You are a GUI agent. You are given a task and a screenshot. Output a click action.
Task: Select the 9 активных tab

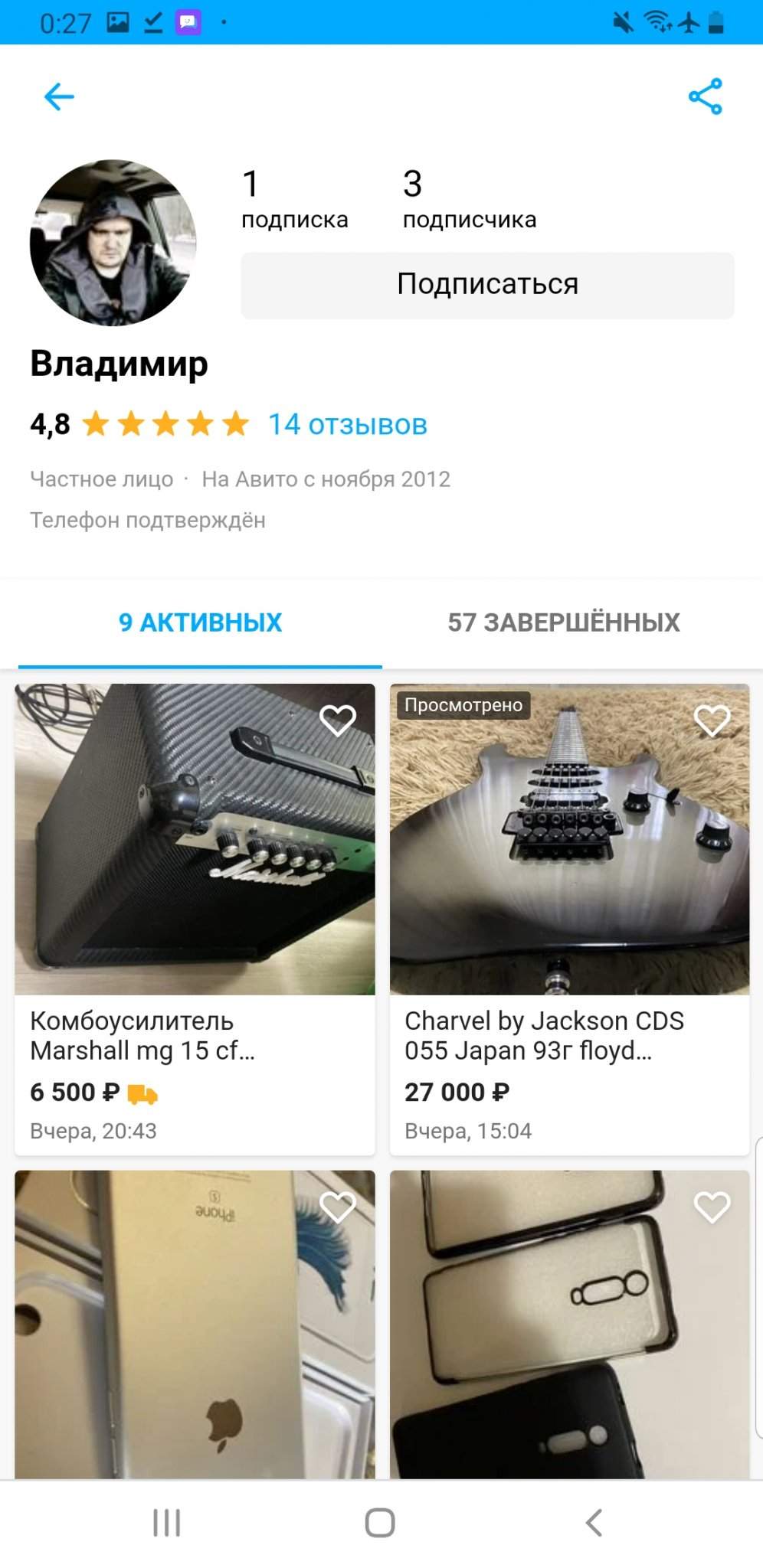point(200,622)
